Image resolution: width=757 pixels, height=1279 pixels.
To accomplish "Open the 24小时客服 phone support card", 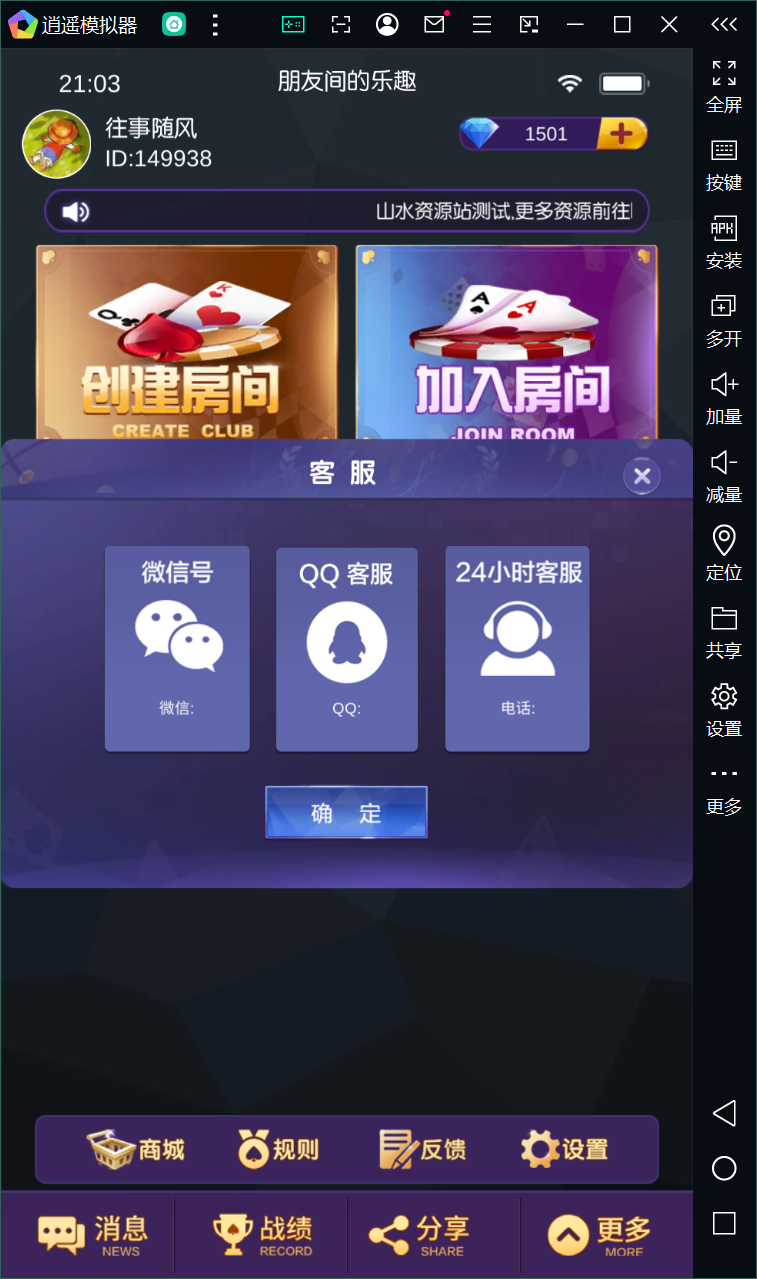I will coord(517,648).
